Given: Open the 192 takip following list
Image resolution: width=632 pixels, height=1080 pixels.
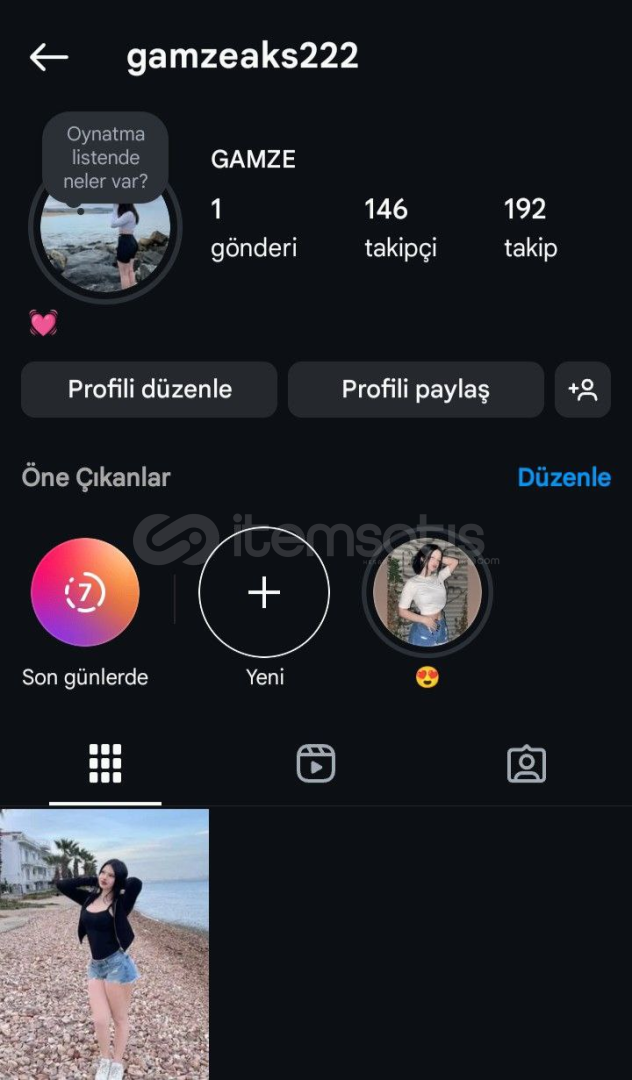Looking at the screenshot, I should tap(530, 228).
